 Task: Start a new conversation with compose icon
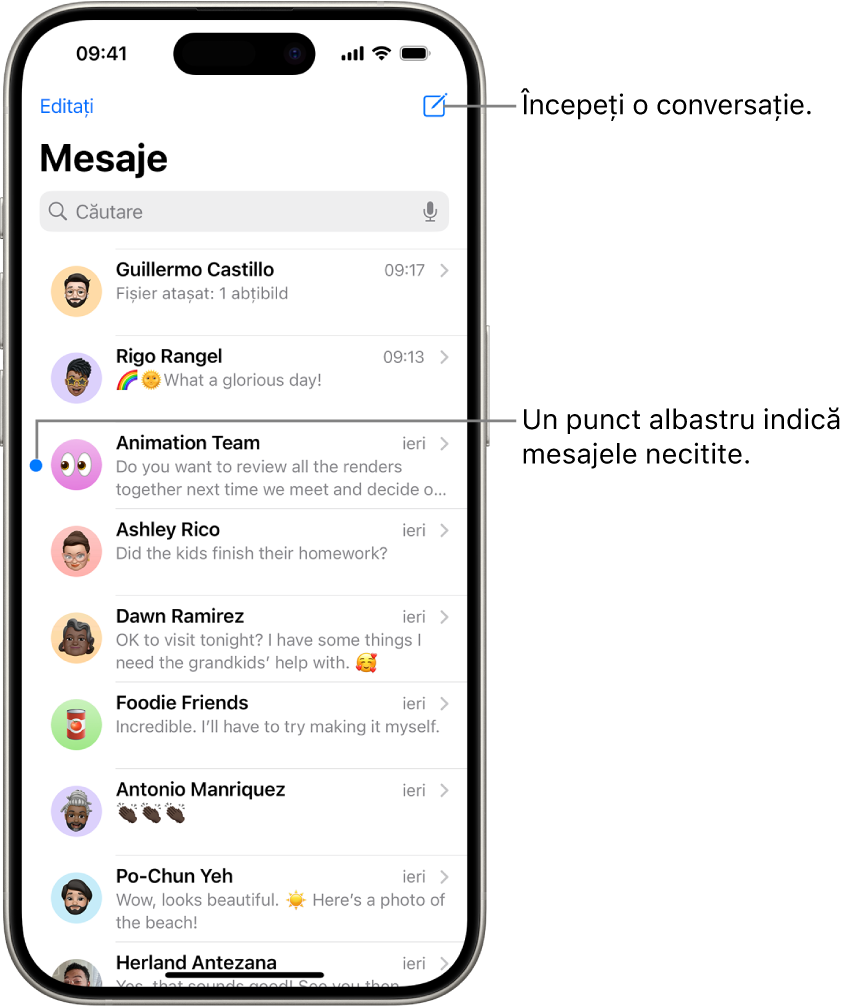tap(434, 106)
